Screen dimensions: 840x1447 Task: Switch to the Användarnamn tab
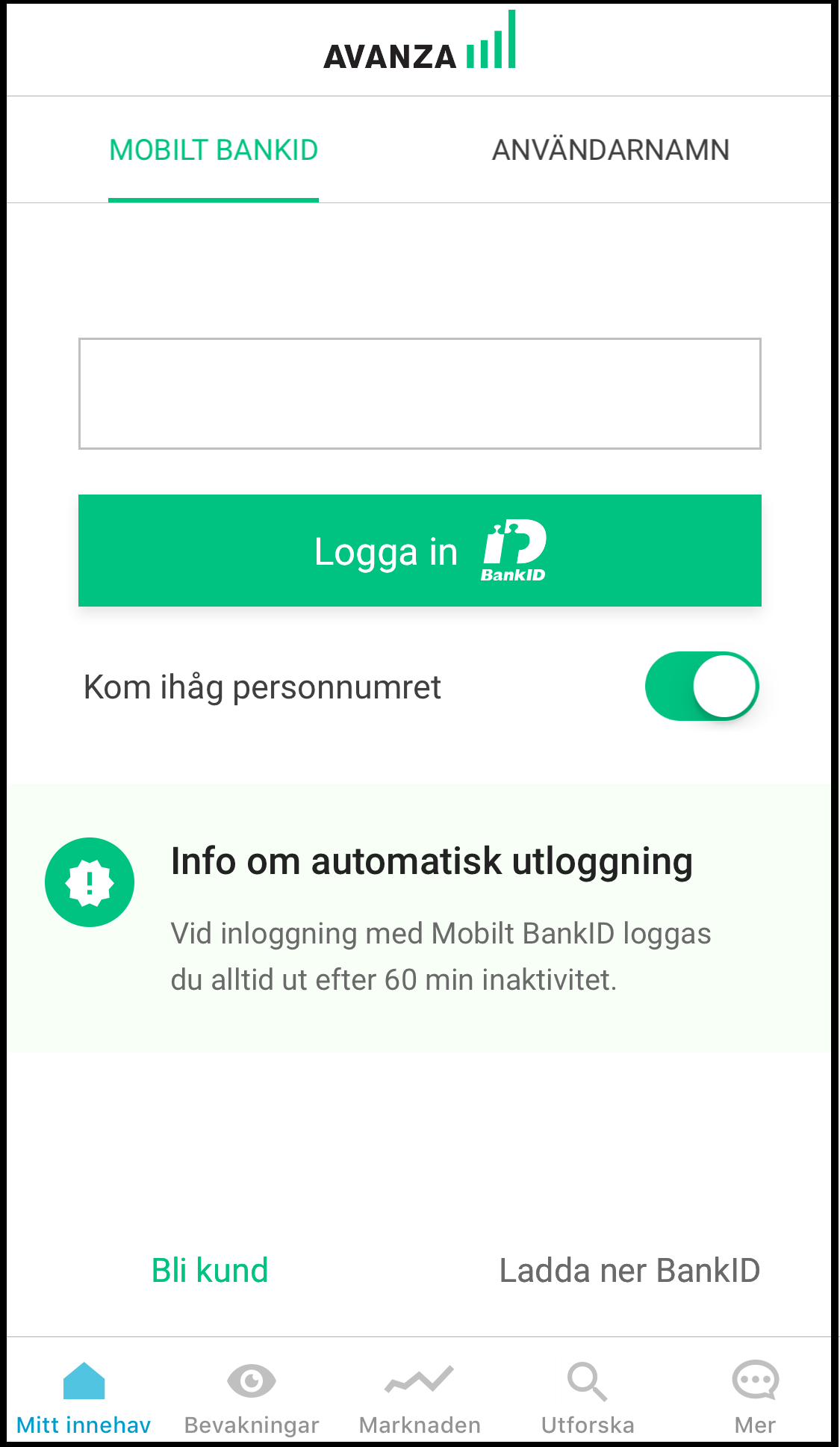tap(610, 150)
